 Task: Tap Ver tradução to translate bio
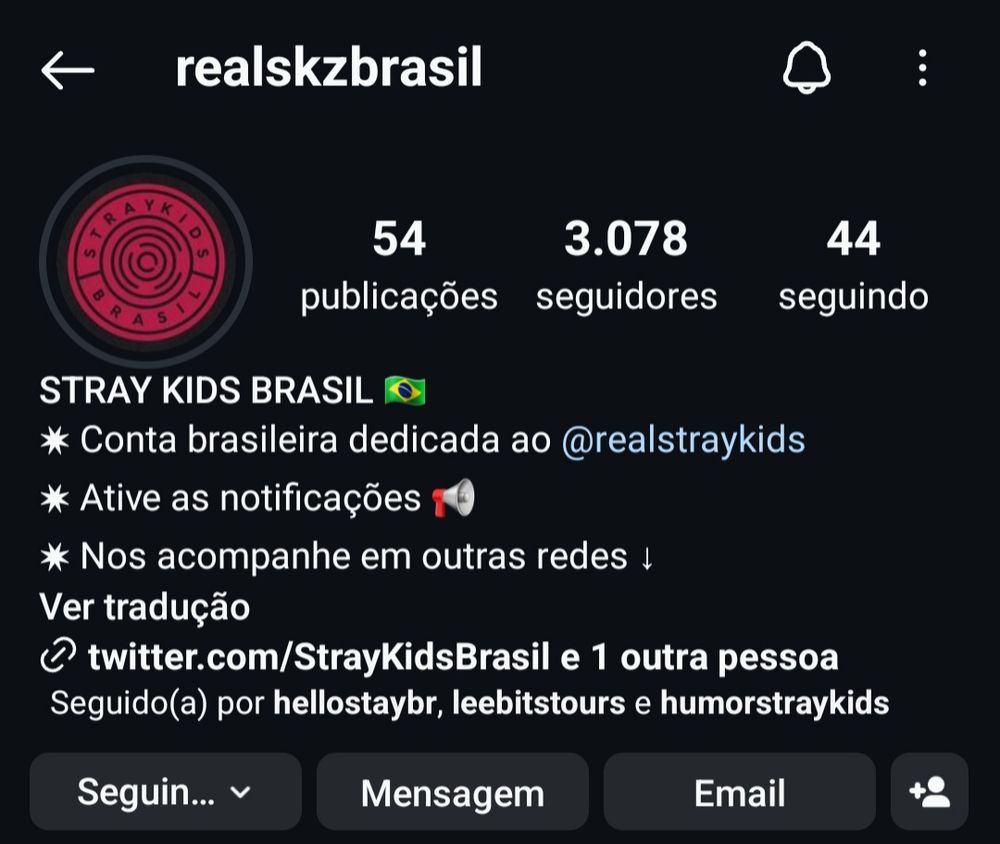(x=145, y=606)
